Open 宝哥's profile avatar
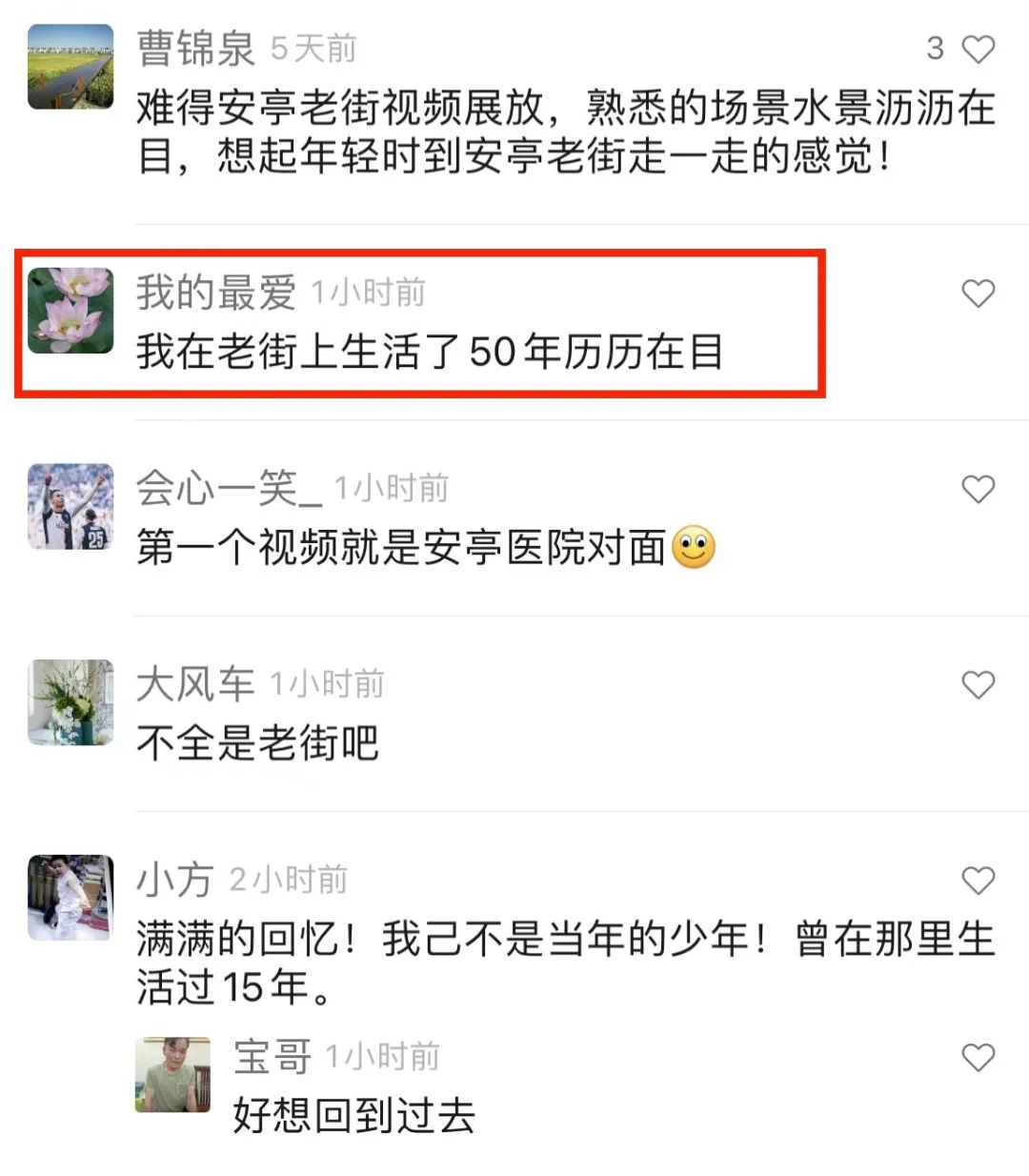Image resolution: width=1029 pixels, height=1176 pixels. (172, 1074)
